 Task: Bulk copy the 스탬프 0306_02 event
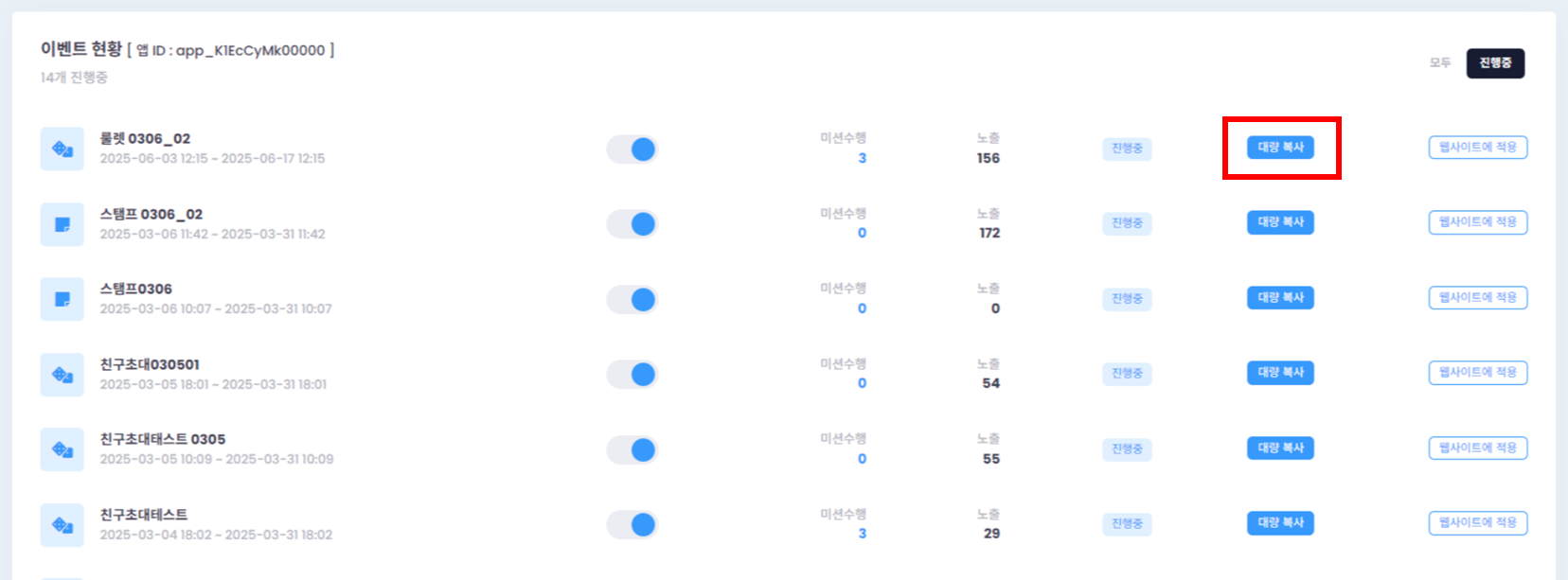(1280, 222)
